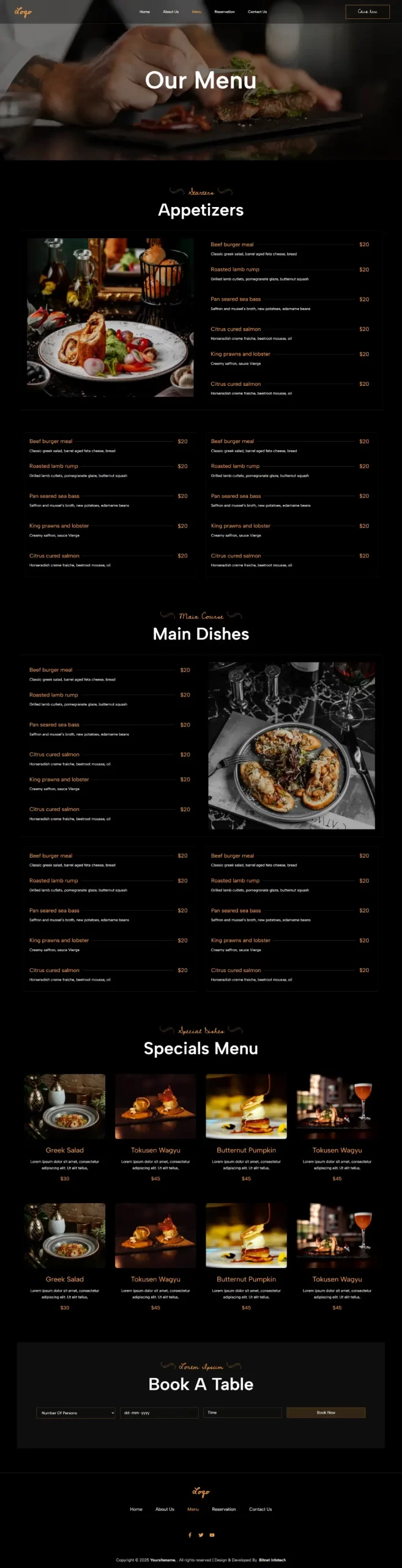Submit the form with Book Now
Image resolution: width=402 pixels, height=1568 pixels.
(x=326, y=1413)
